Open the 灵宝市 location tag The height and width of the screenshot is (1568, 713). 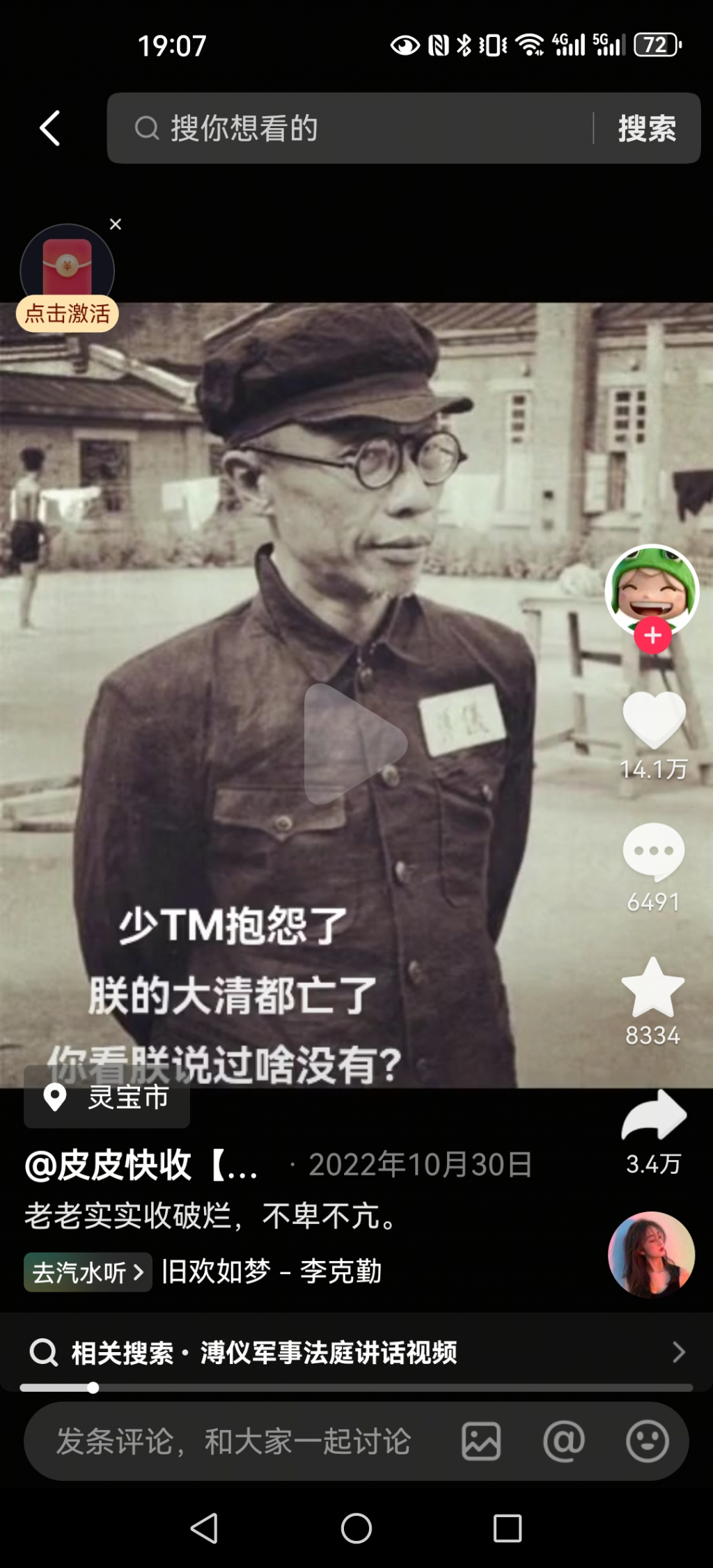(x=107, y=1097)
